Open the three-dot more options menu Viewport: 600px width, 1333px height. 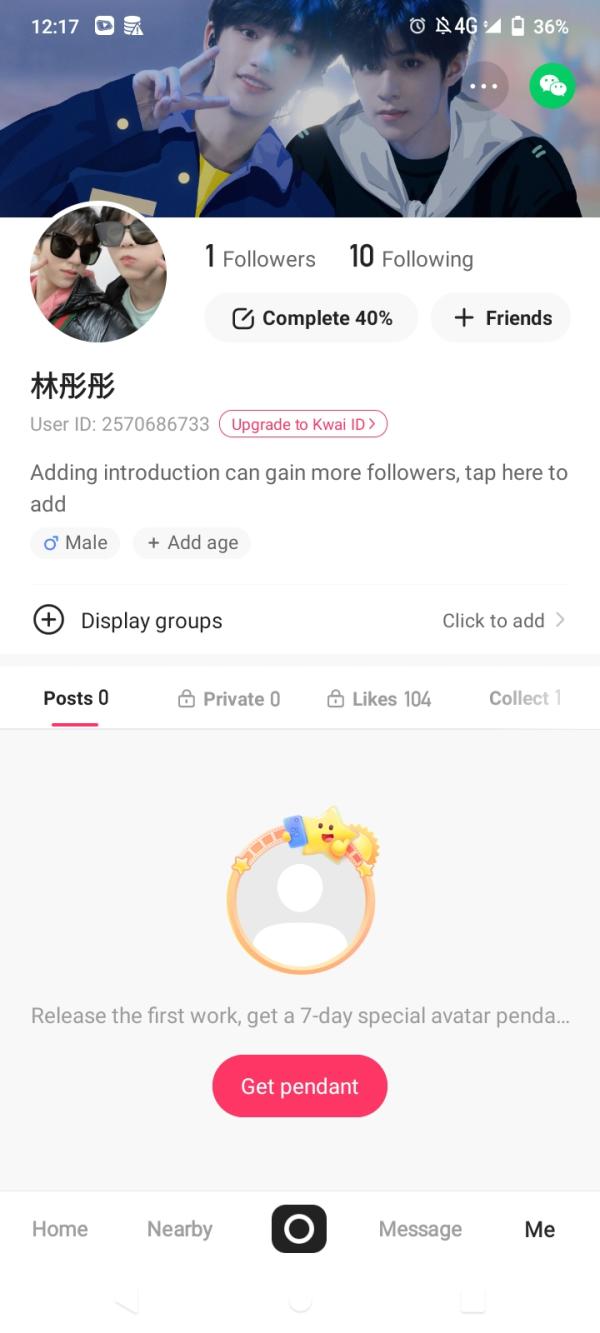483,87
